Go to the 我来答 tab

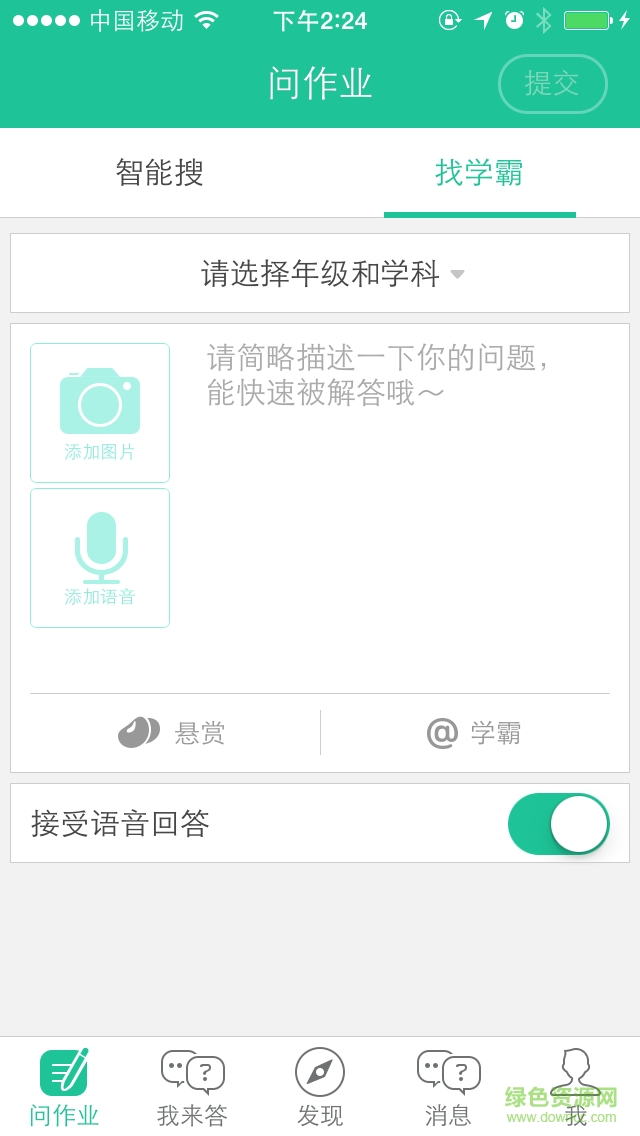point(192,1087)
